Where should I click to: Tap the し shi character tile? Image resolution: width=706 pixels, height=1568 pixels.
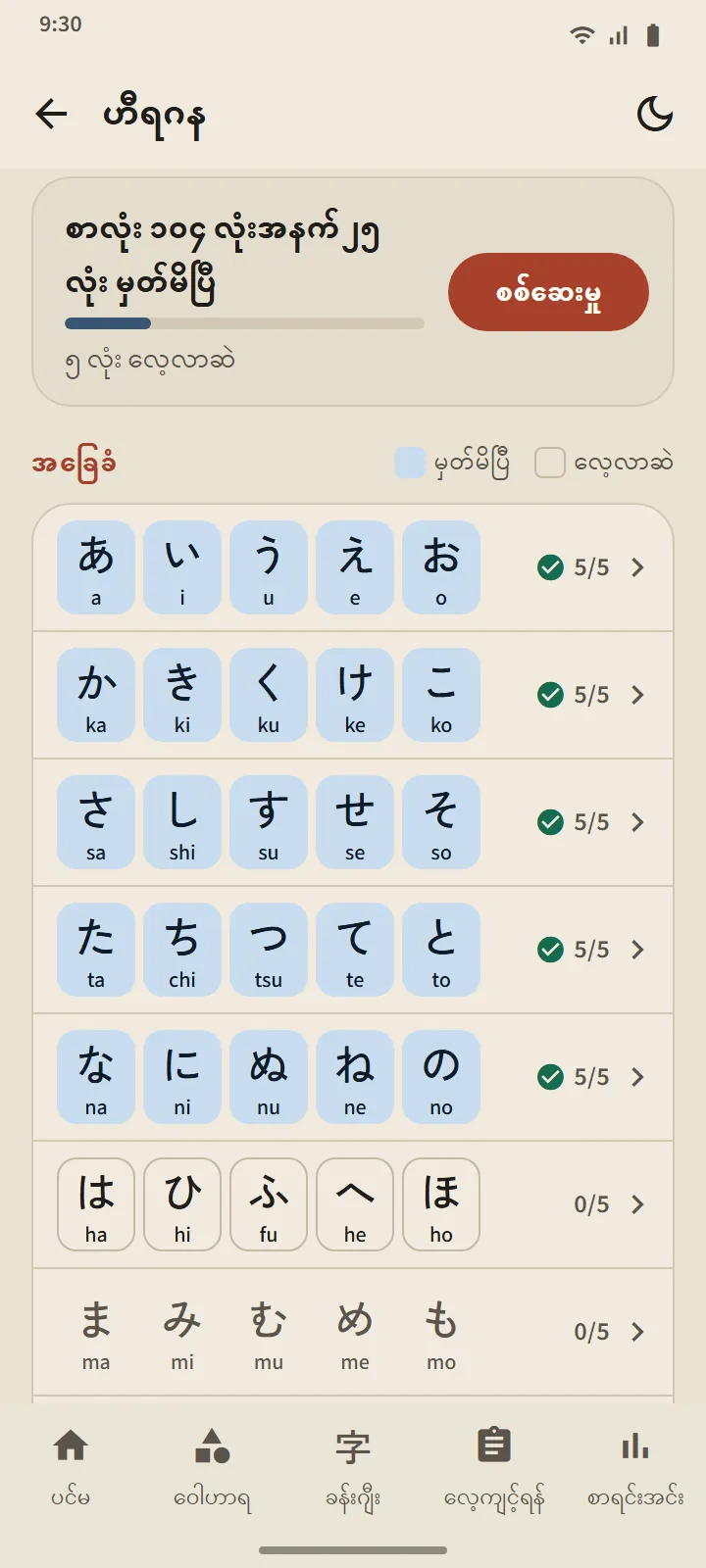click(182, 822)
